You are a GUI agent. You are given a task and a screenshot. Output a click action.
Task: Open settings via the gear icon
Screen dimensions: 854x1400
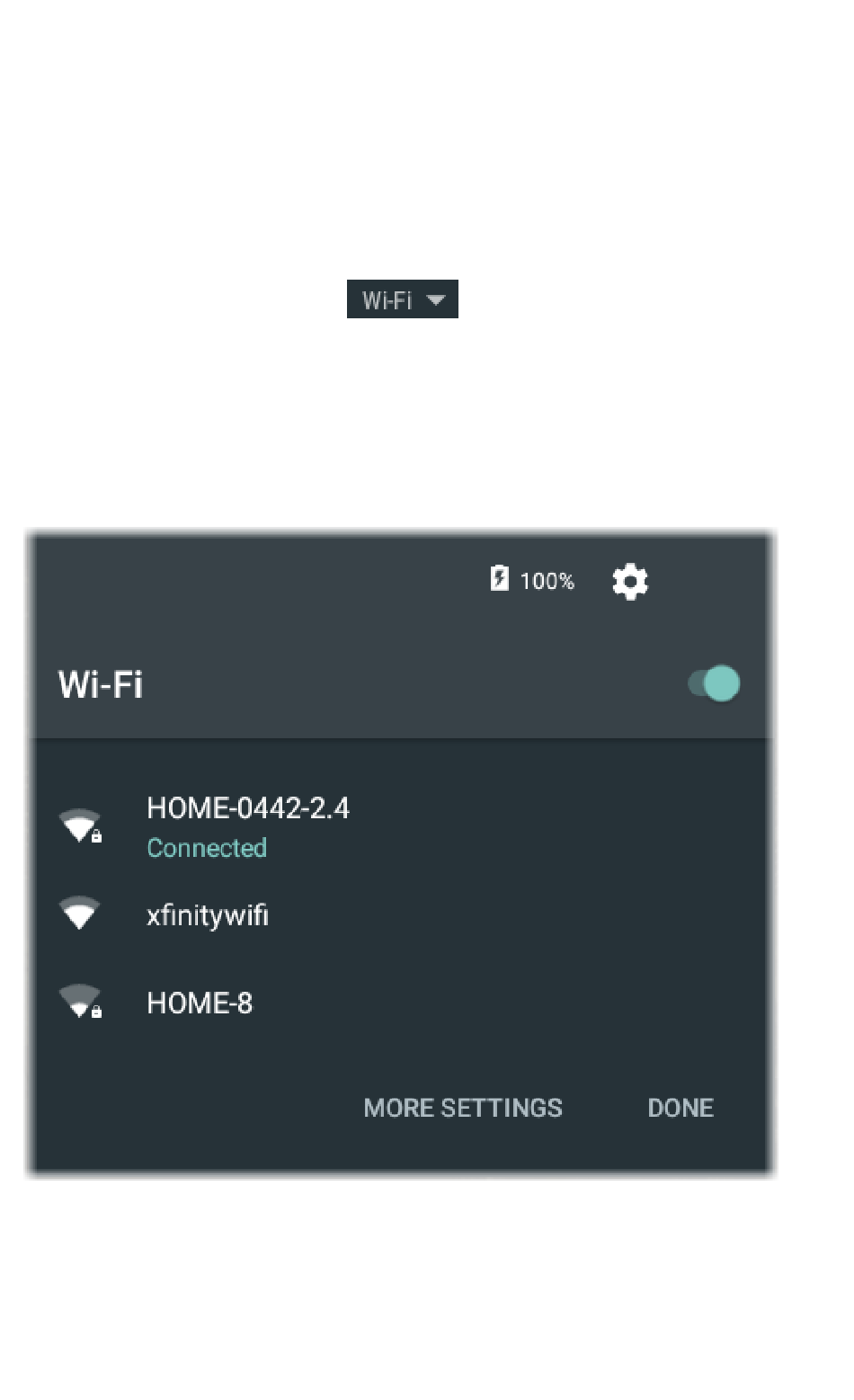pos(630,581)
